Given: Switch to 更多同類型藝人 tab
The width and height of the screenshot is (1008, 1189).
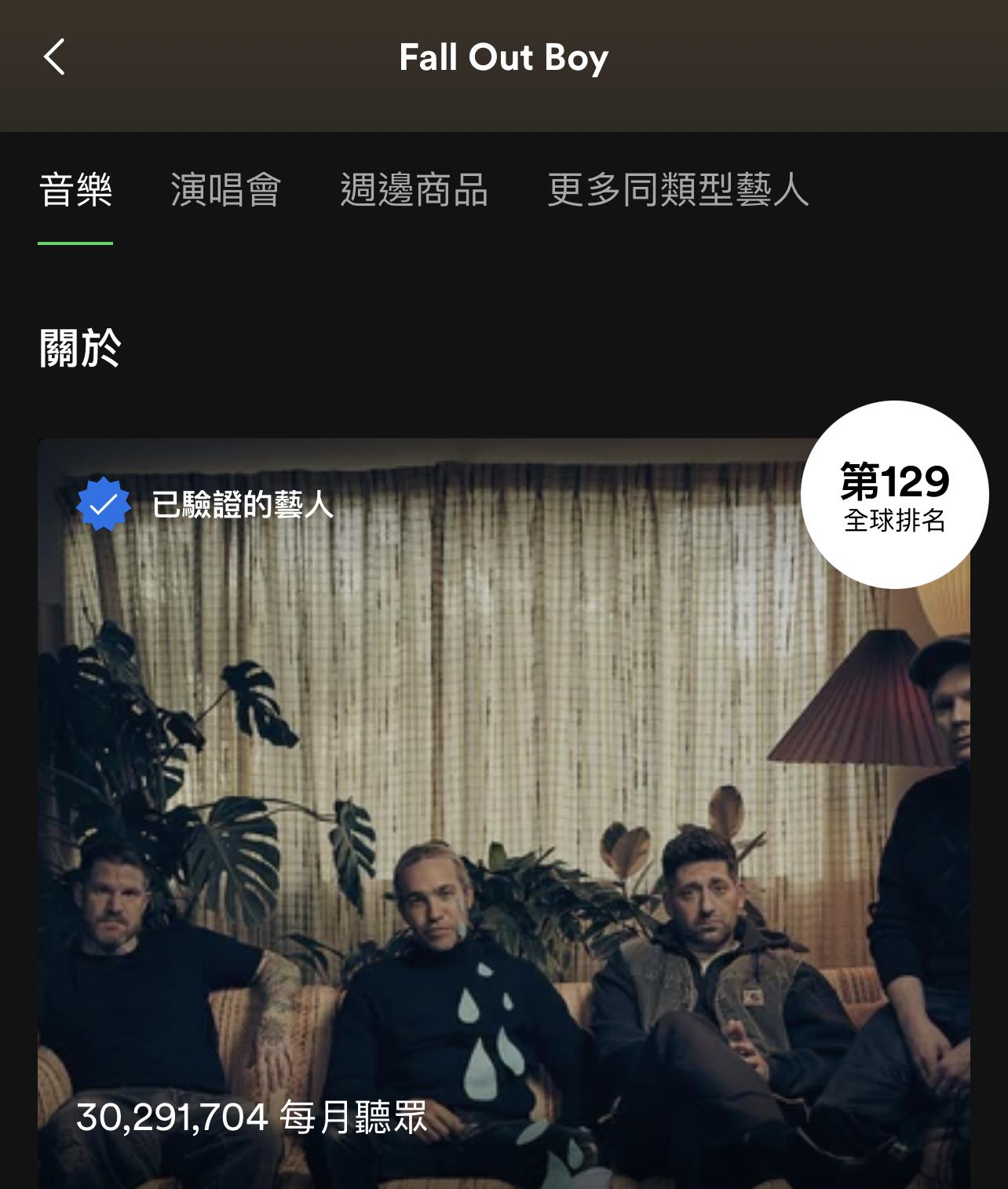Looking at the screenshot, I should pyautogui.click(x=677, y=191).
